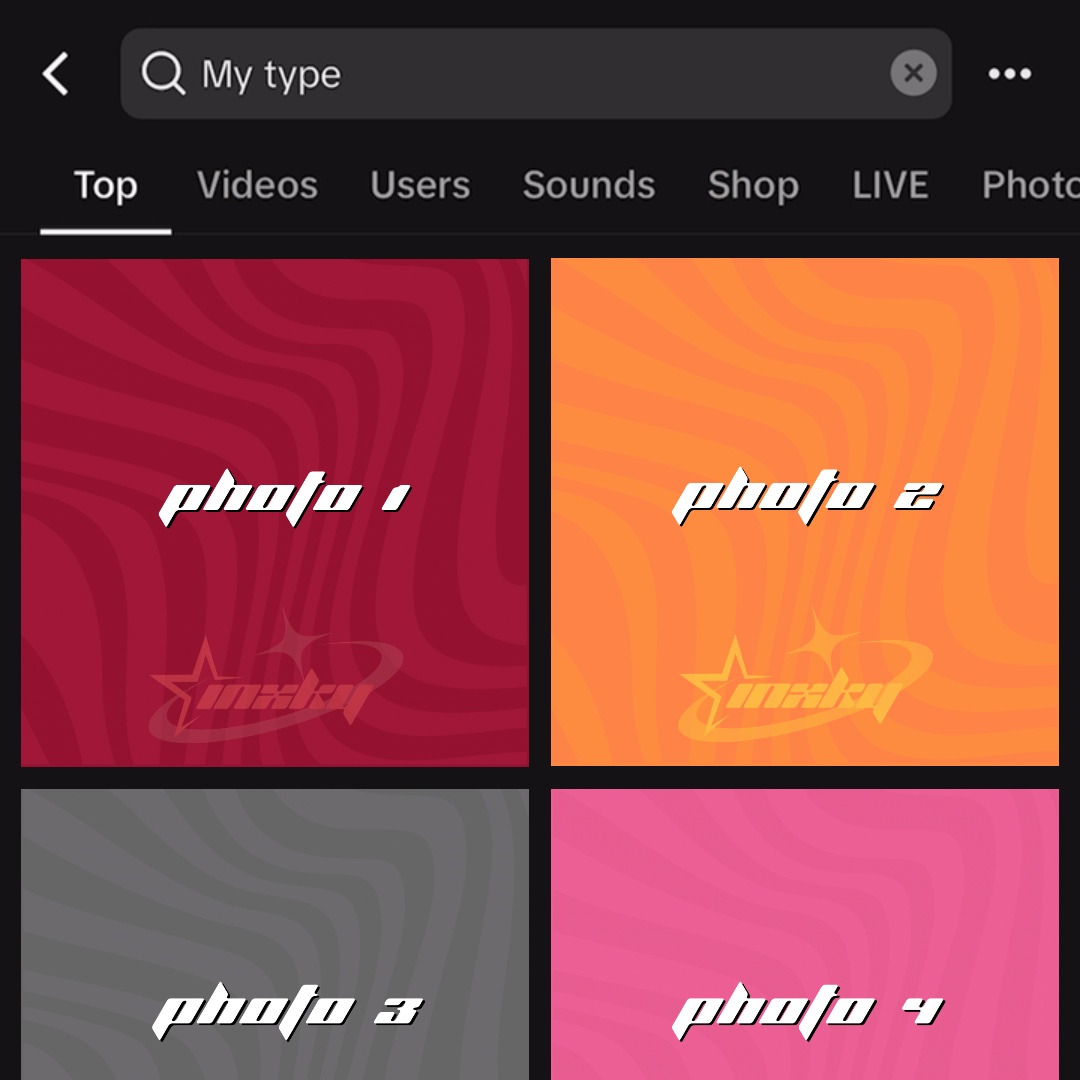This screenshot has height=1080, width=1080.
Task: Open the three-dot overflow menu
Action: tap(1009, 74)
